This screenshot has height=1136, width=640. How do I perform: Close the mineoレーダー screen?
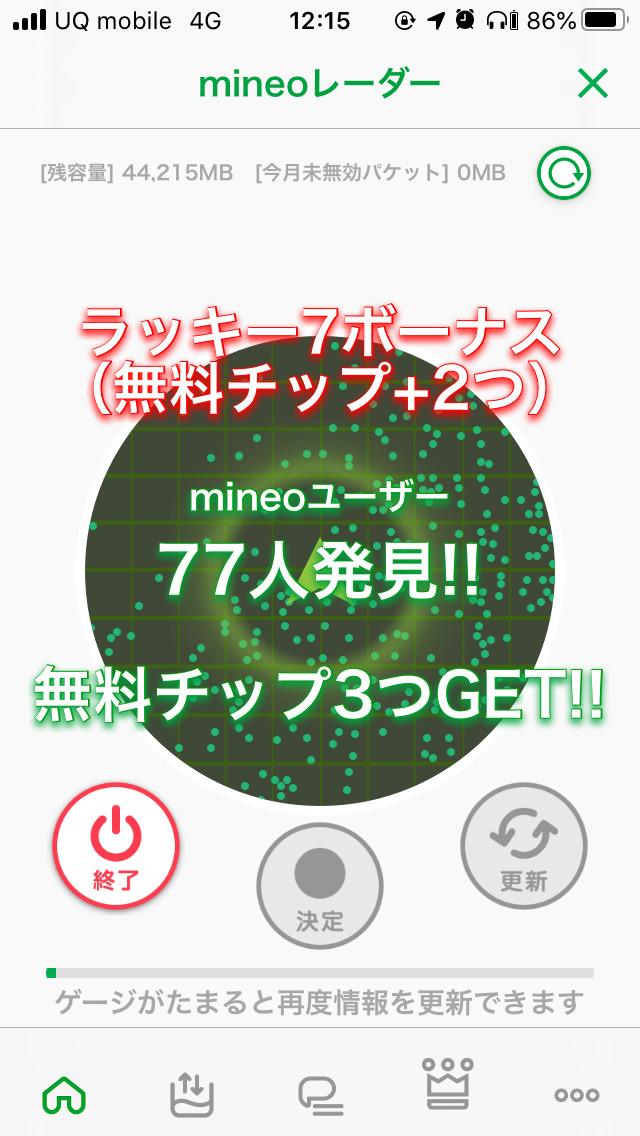[x=593, y=85]
